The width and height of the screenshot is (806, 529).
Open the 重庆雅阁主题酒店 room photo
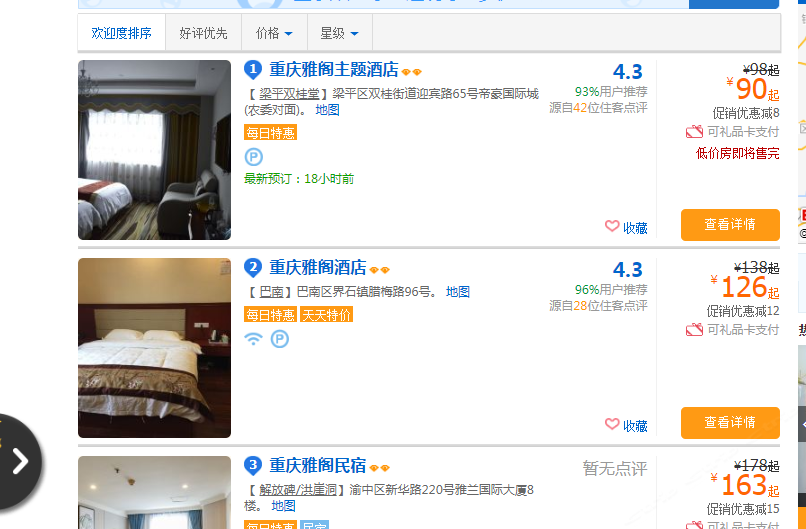(x=154, y=150)
